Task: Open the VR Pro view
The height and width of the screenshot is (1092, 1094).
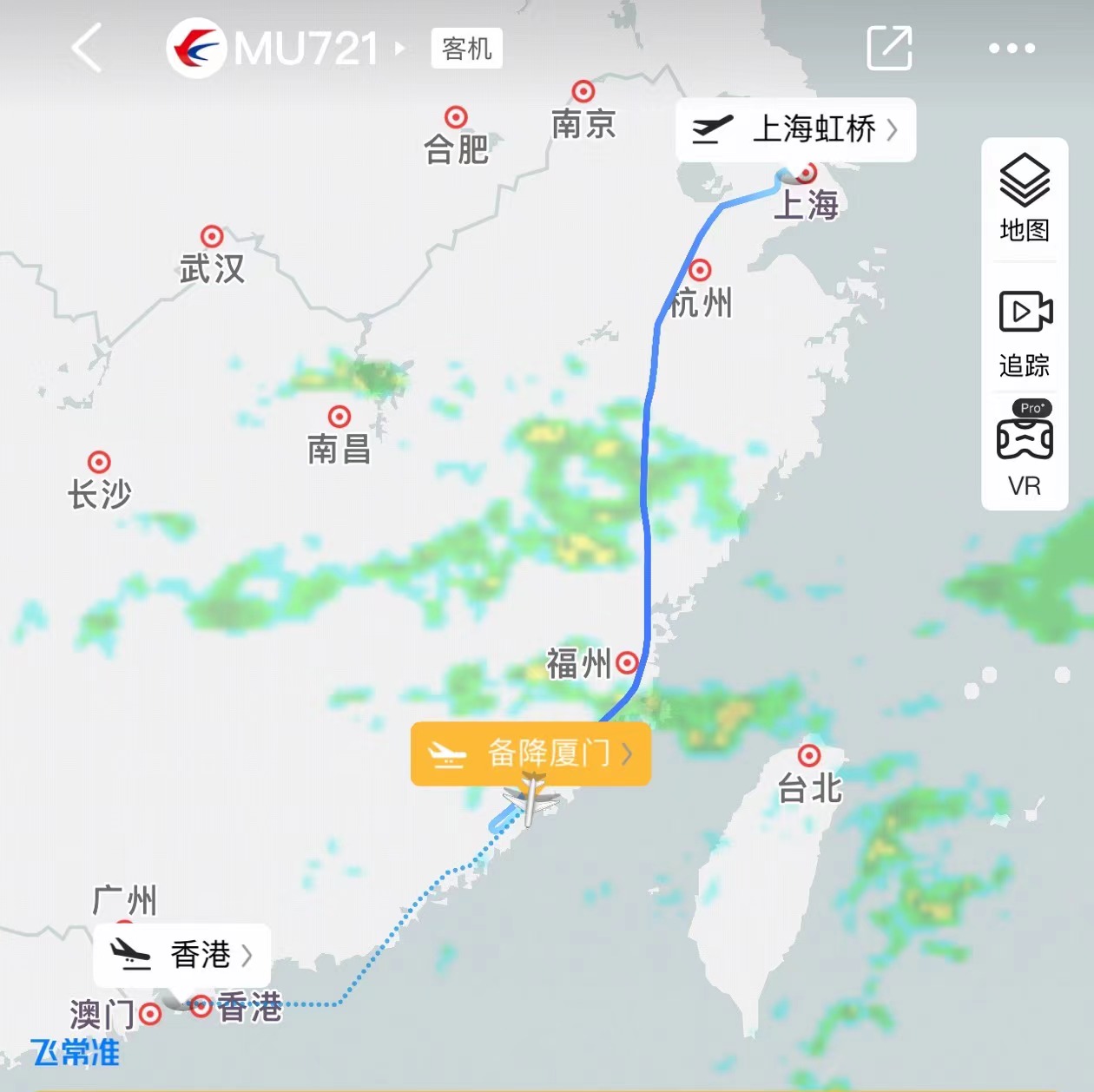Action: click(1025, 449)
